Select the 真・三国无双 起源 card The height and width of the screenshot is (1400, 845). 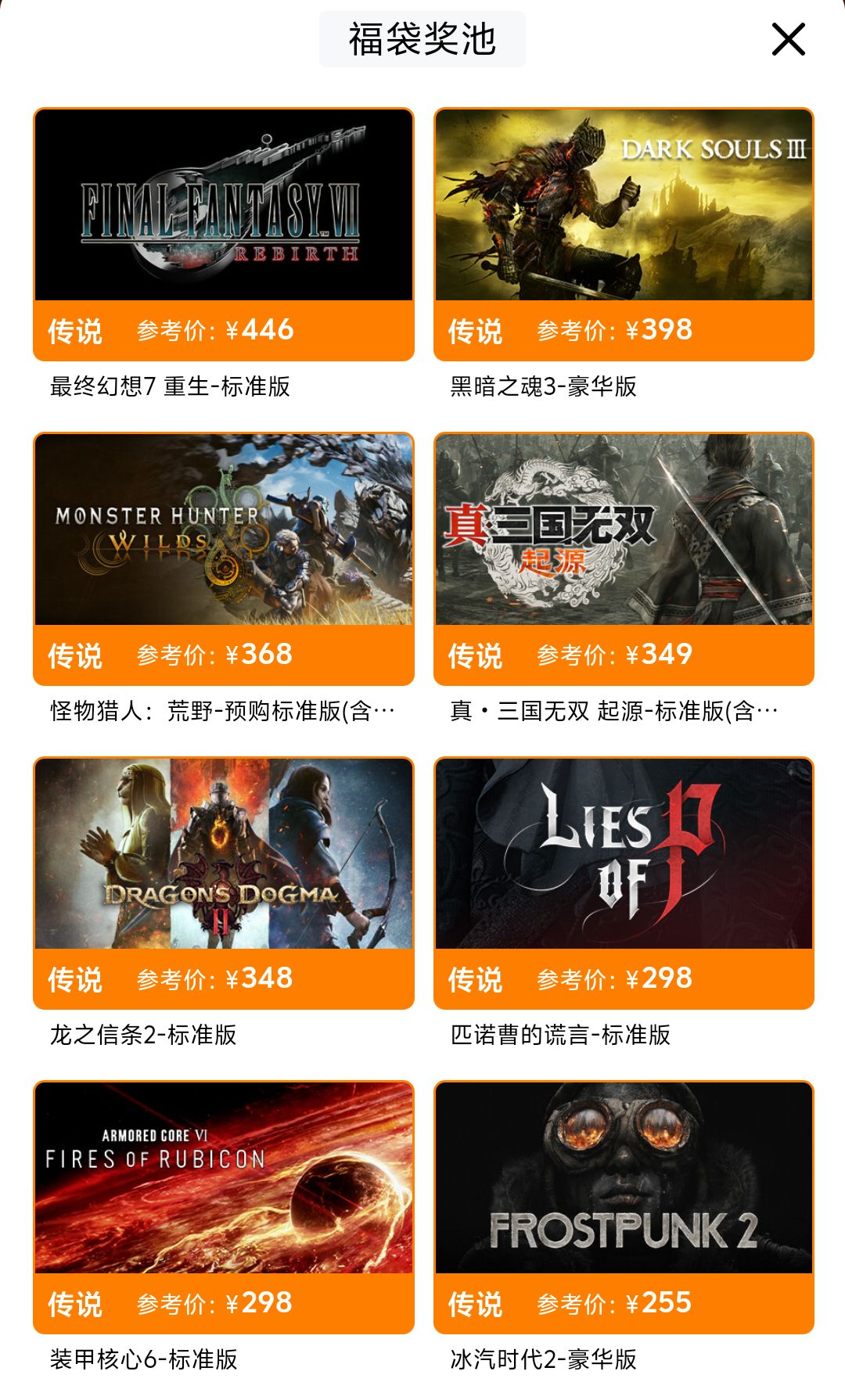624,530
